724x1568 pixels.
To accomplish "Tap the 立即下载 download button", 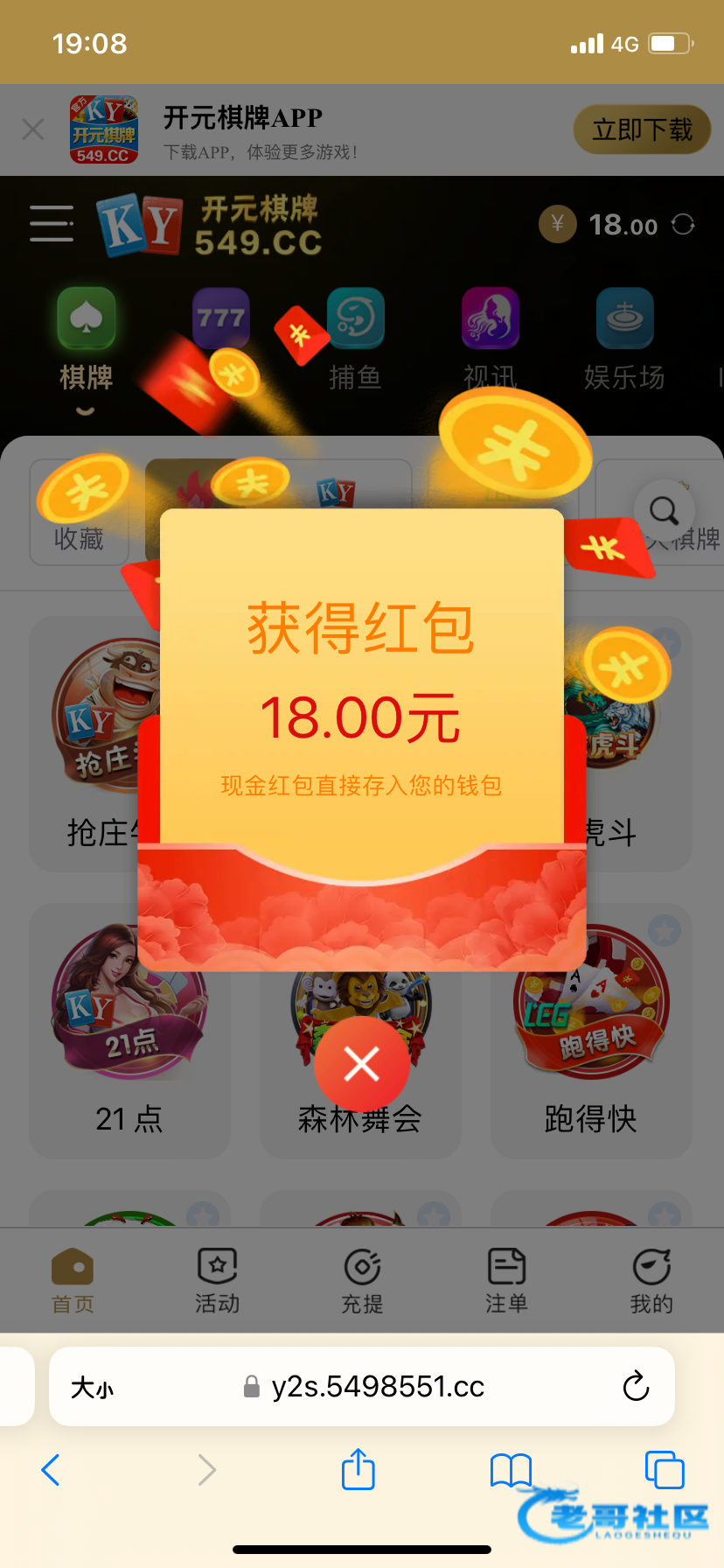I will pyautogui.click(x=642, y=129).
